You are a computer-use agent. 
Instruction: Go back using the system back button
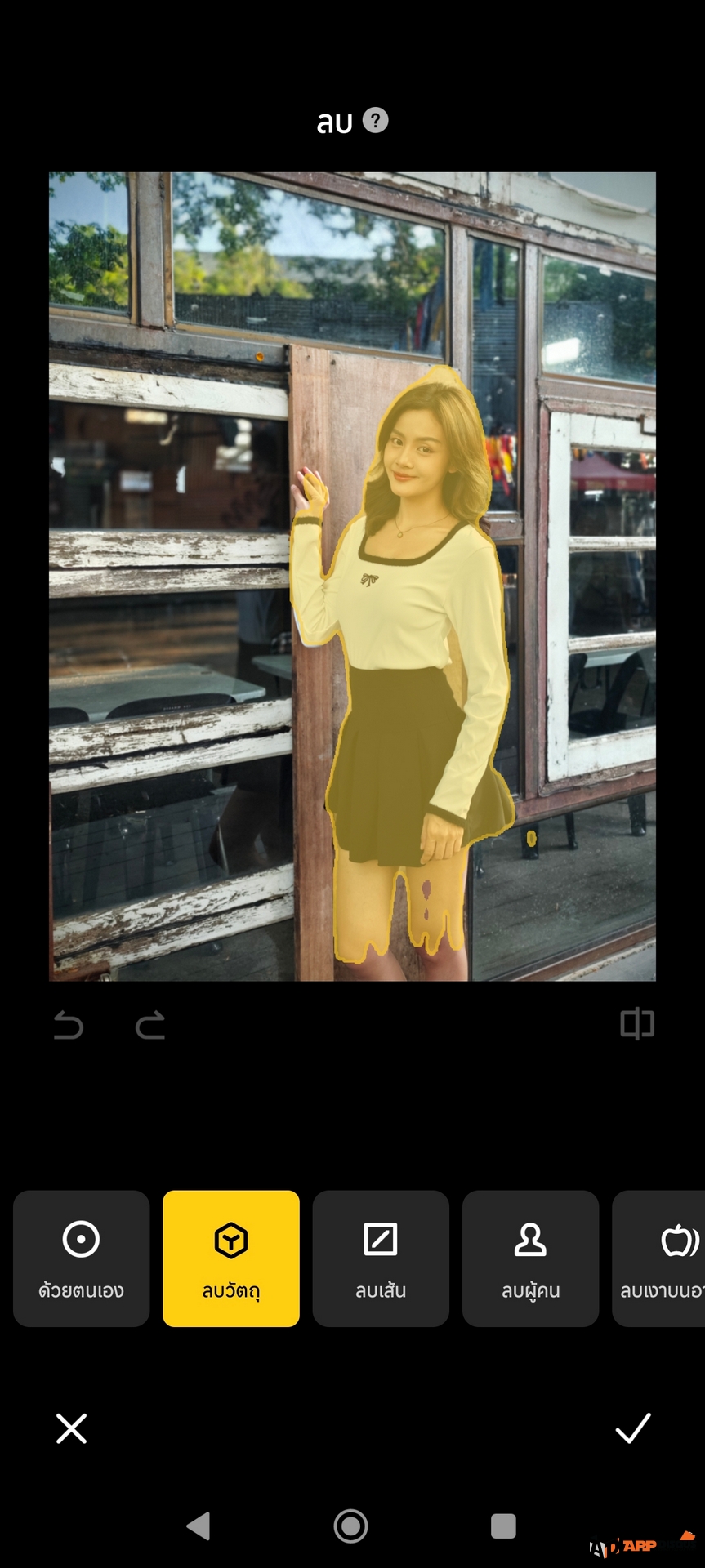point(199,1526)
